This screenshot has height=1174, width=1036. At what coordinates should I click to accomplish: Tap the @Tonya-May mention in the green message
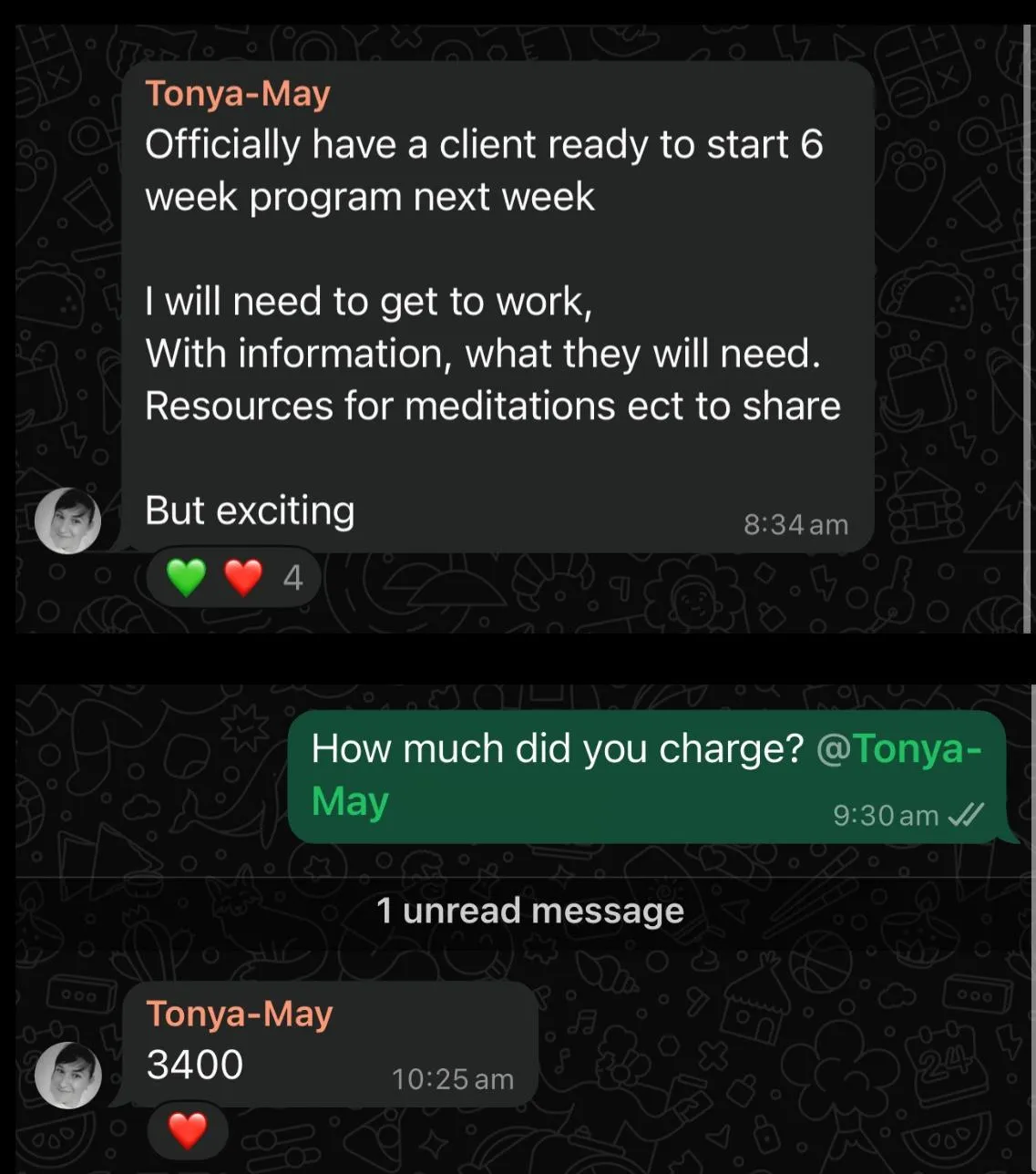click(x=898, y=749)
